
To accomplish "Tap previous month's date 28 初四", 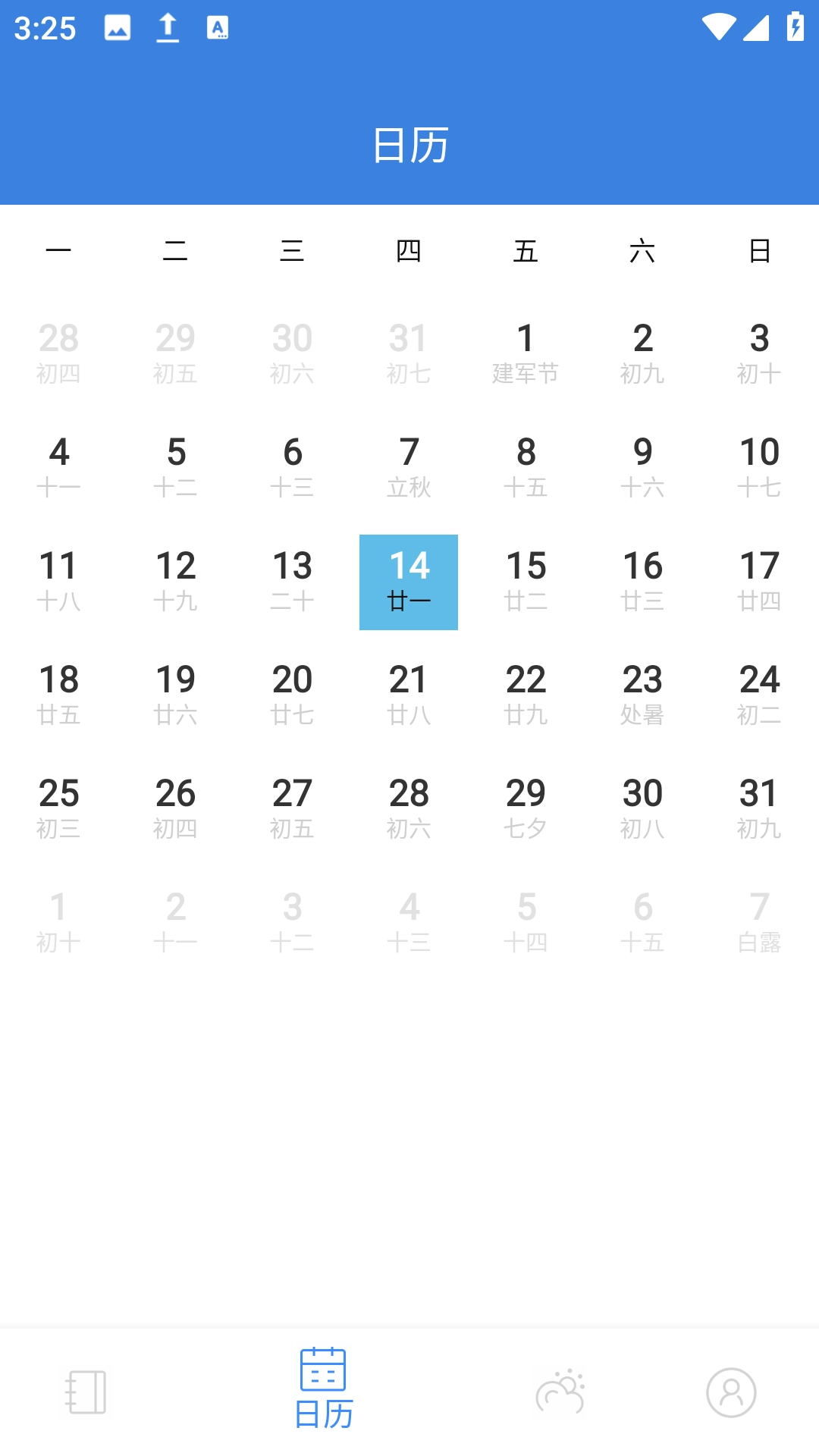I will tap(58, 354).
